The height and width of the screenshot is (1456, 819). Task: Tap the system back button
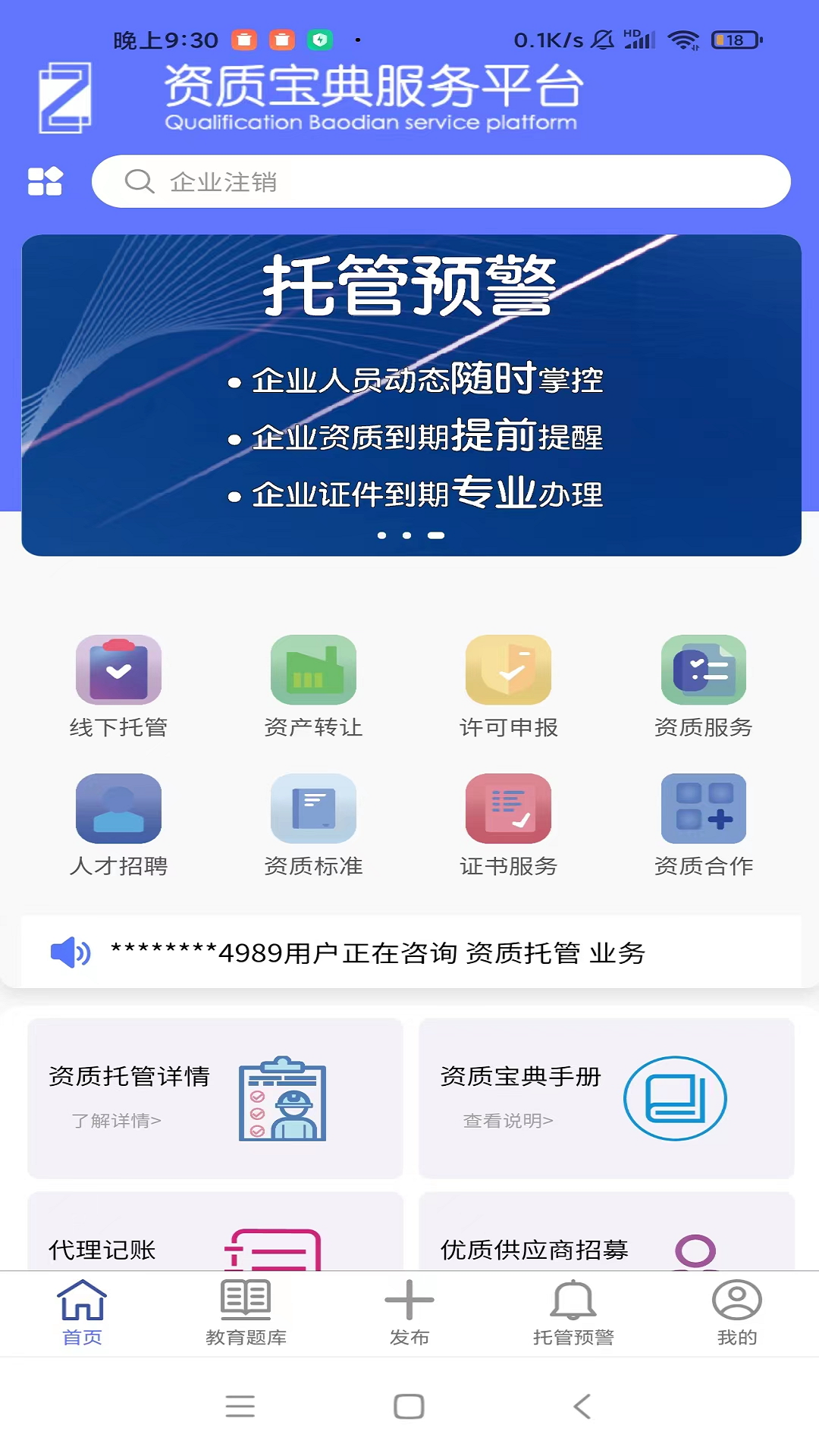click(582, 1406)
